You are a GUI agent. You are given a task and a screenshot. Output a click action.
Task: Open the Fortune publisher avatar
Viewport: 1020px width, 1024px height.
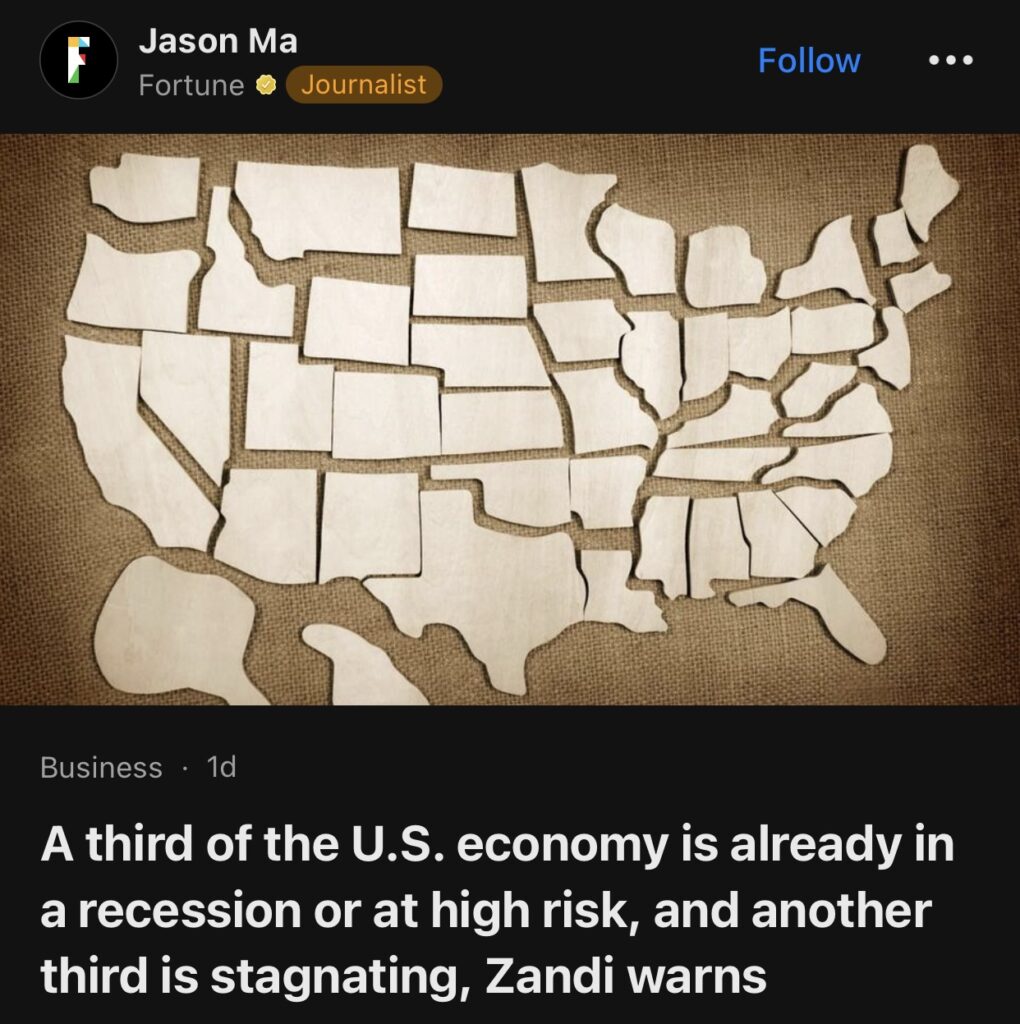pos(79,61)
